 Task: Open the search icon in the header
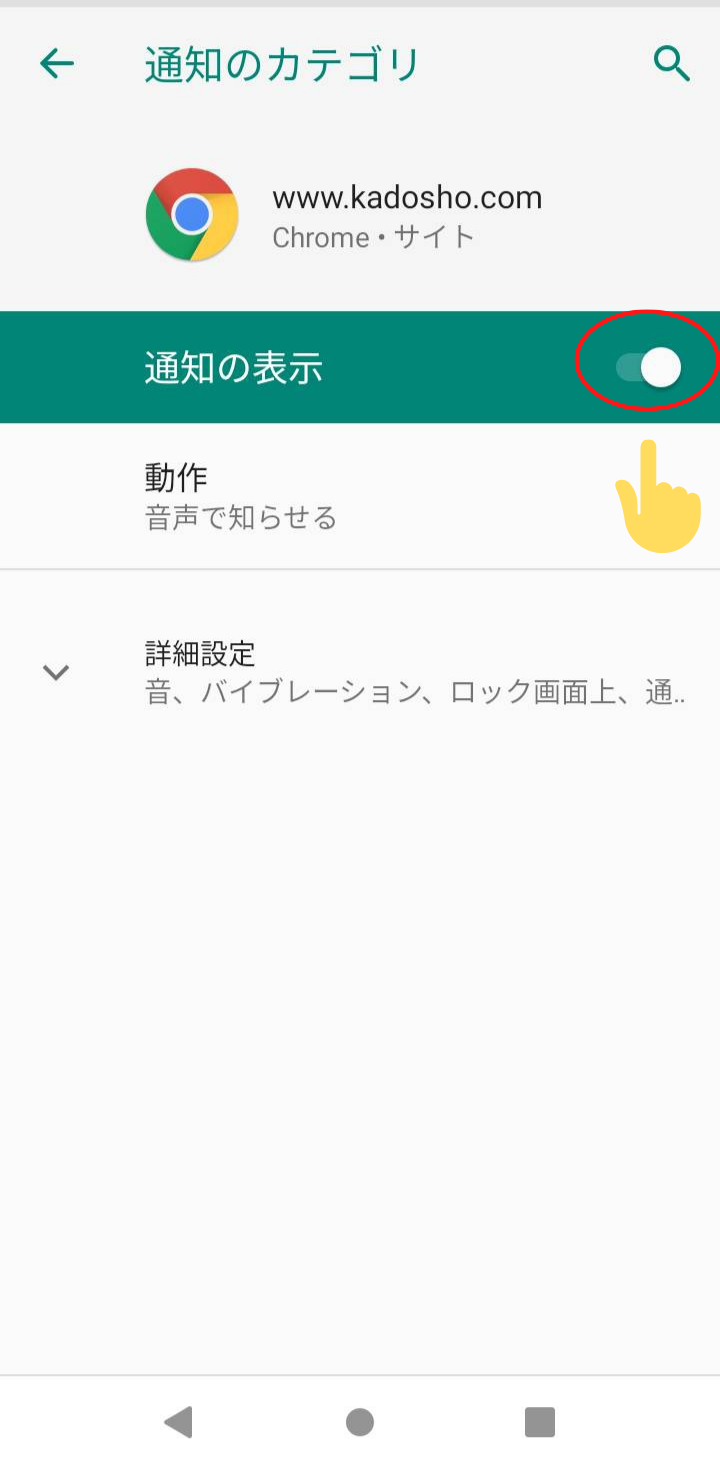point(671,65)
